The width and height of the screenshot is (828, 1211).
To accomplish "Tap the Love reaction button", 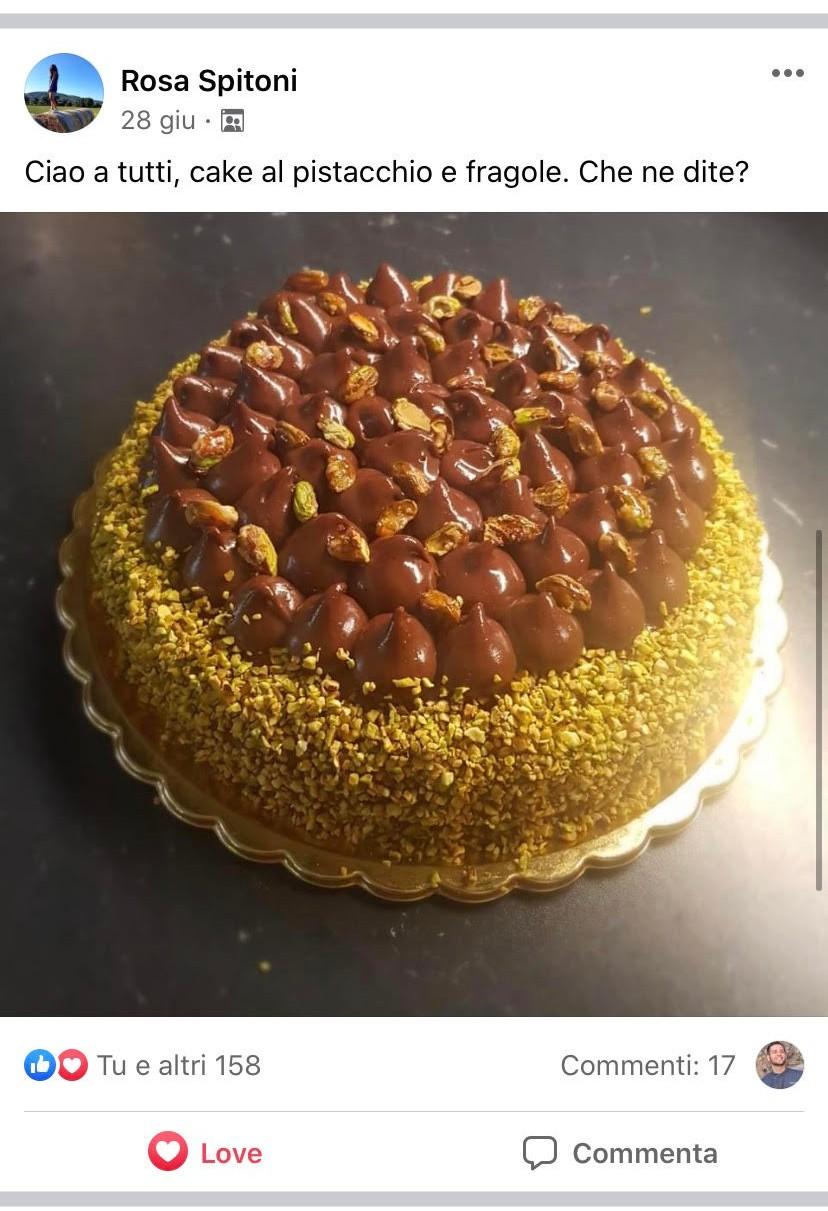I will pyautogui.click(x=206, y=1153).
